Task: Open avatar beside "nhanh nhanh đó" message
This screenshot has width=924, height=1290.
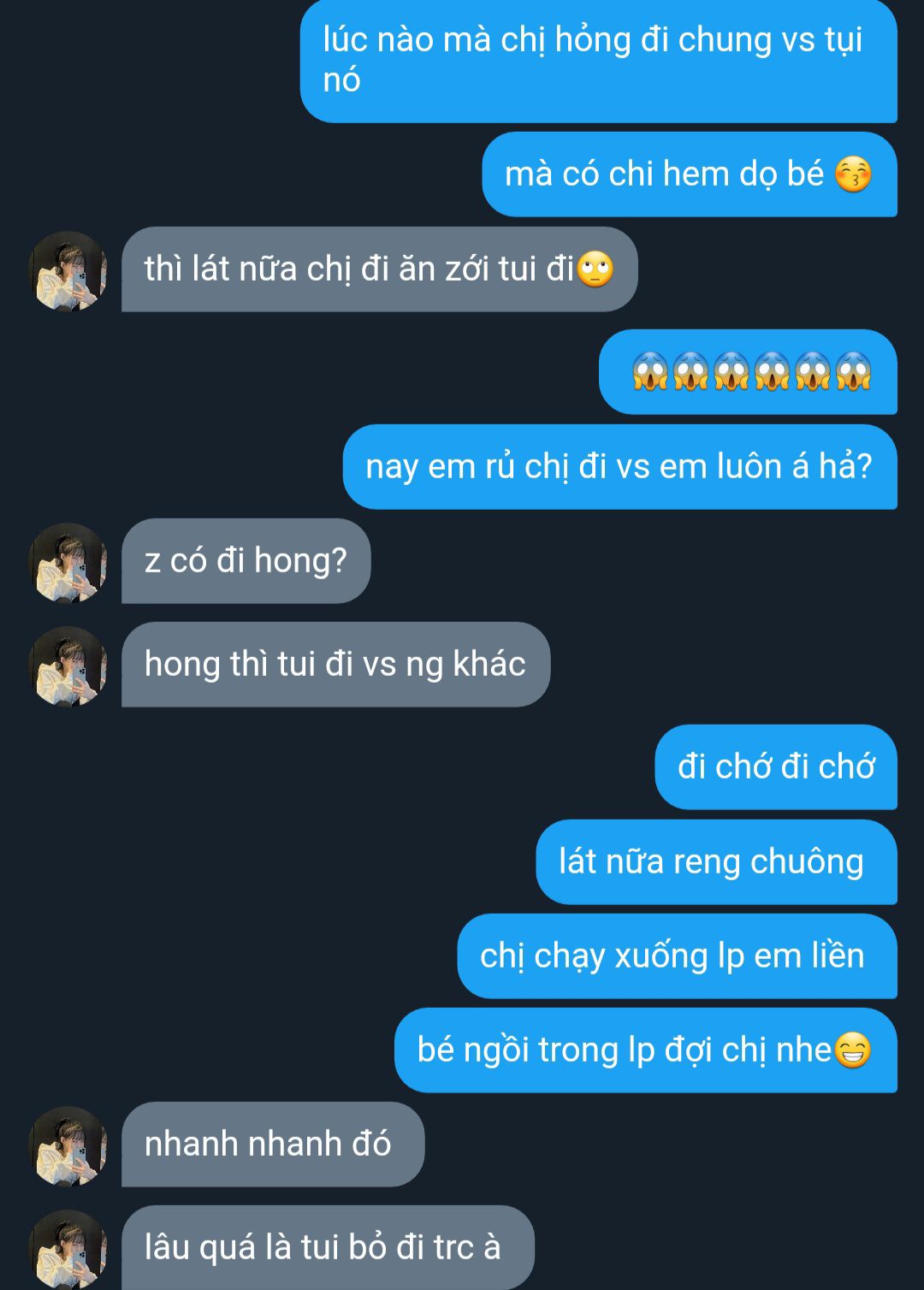Action: [68, 1145]
